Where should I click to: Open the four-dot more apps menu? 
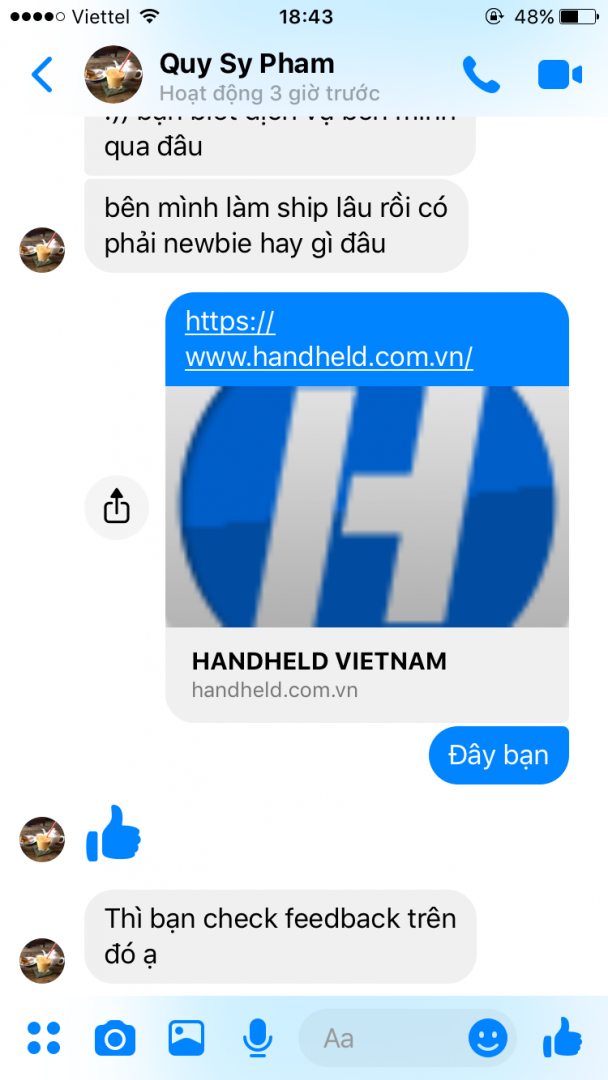tap(43, 1038)
